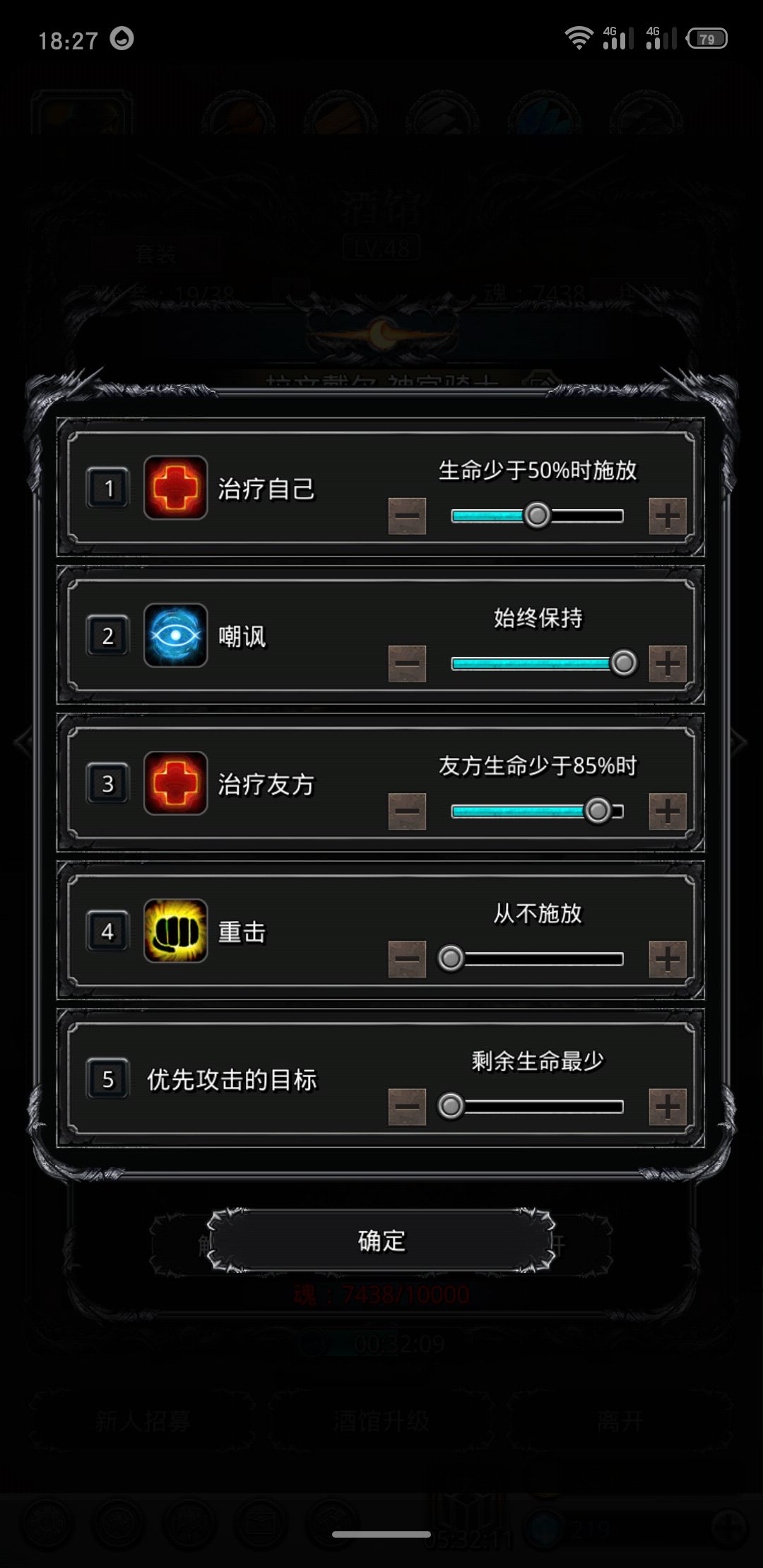Click the number 4 badge beside 重击
Image resolution: width=763 pixels, height=1568 pixels.
[x=107, y=932]
